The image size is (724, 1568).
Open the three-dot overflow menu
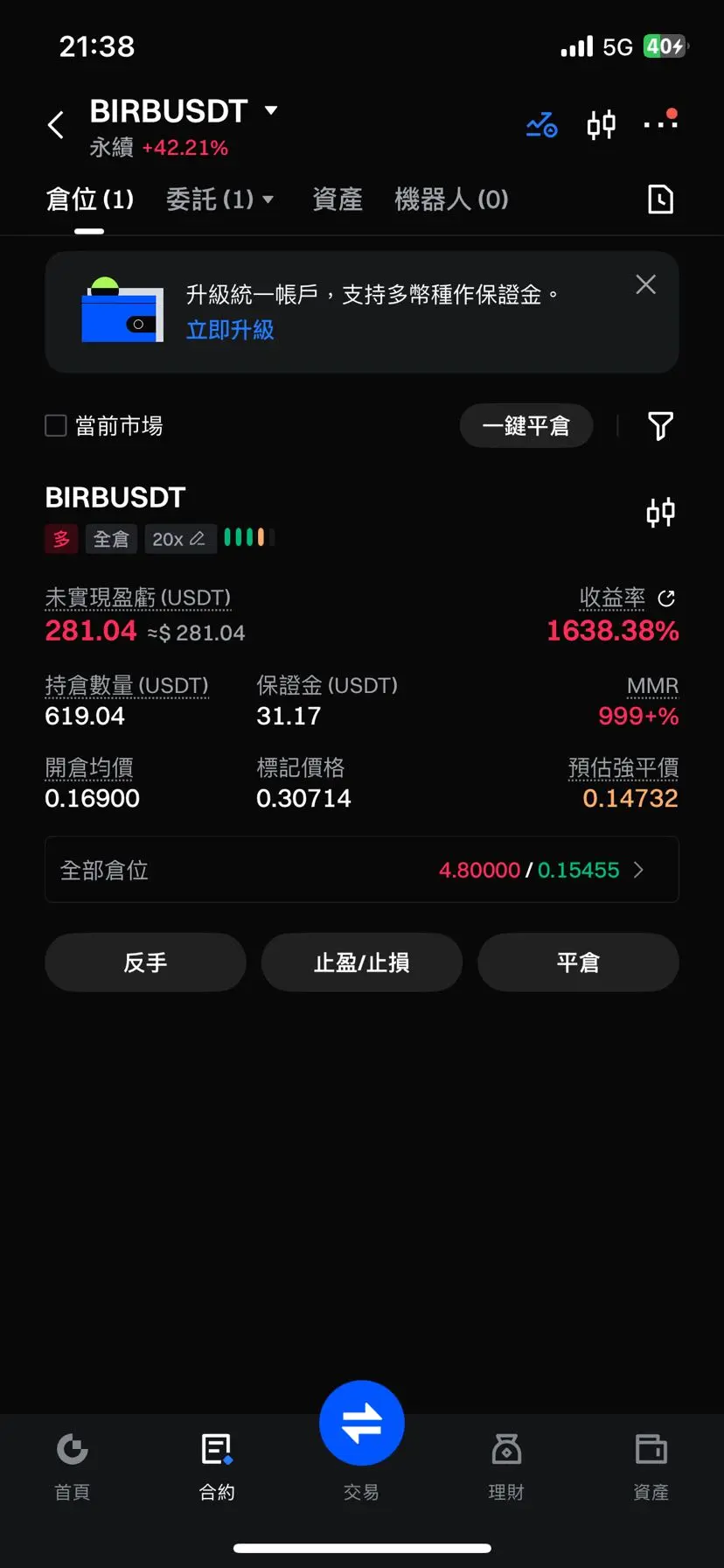pyautogui.click(x=660, y=123)
